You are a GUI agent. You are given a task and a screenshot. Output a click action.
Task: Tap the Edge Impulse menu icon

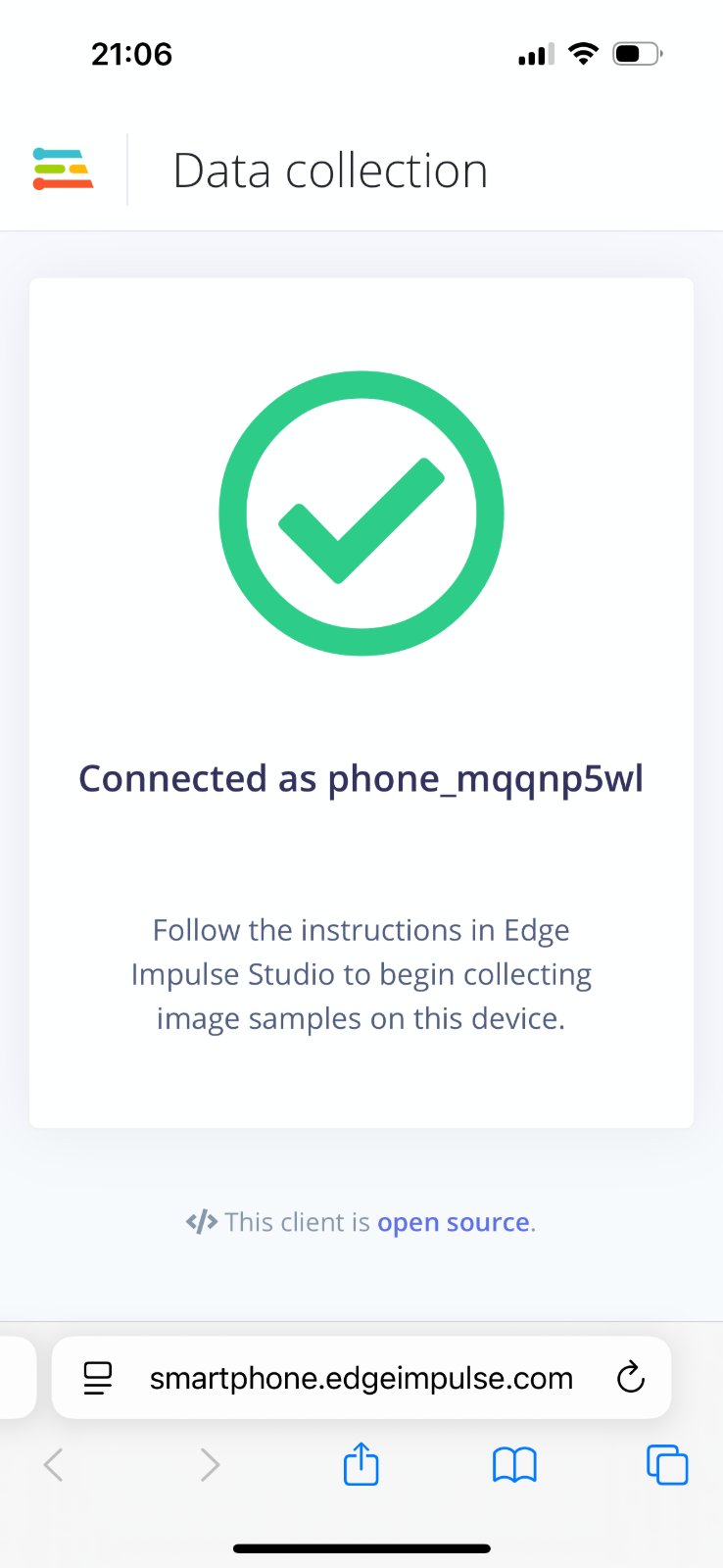[63, 170]
